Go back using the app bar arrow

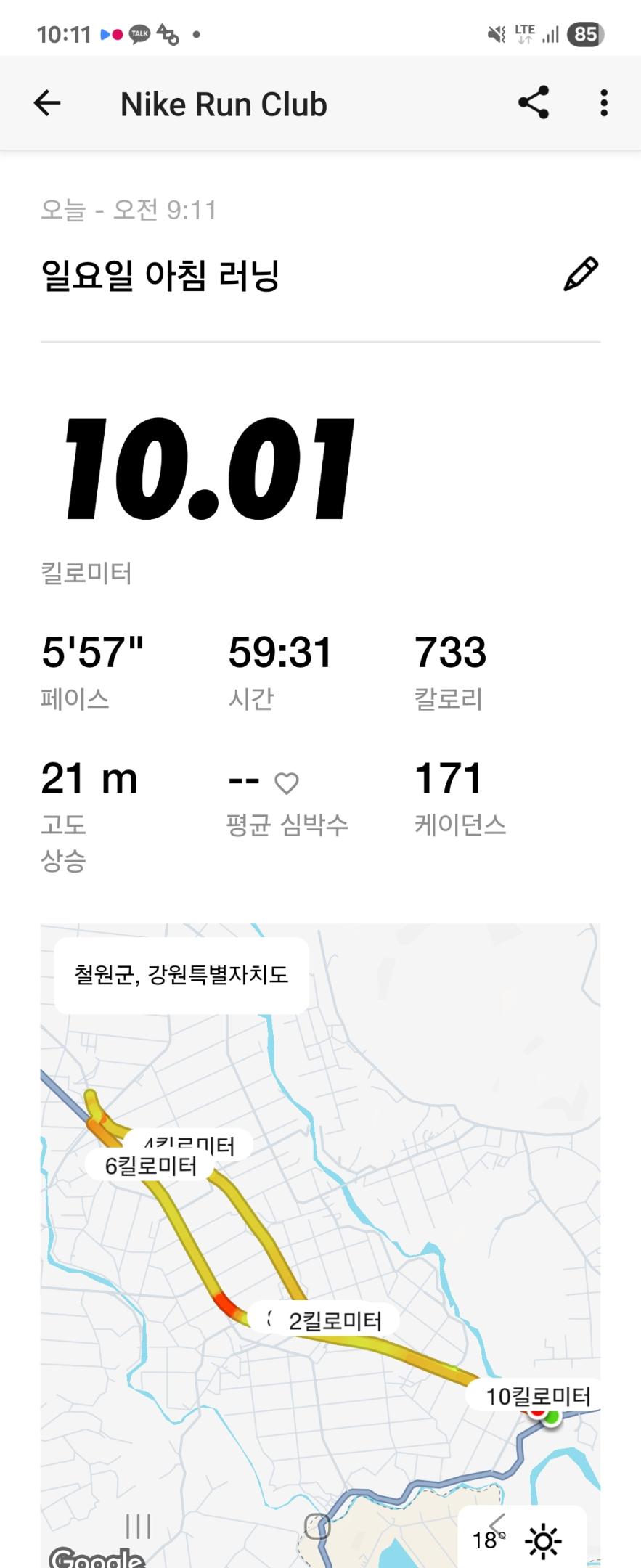click(47, 103)
